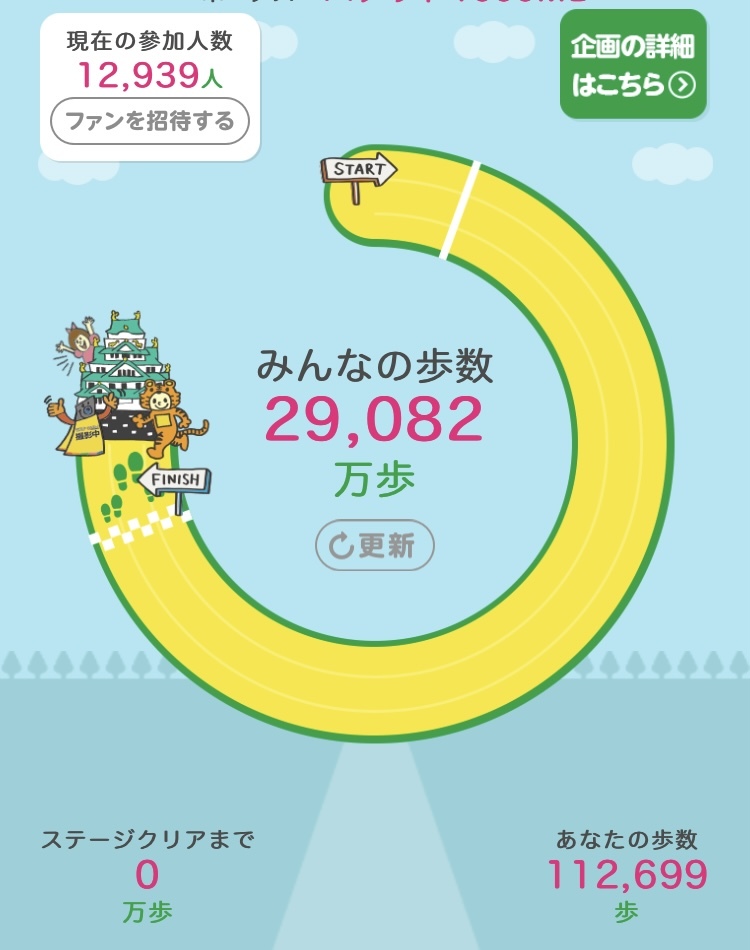Open 企画の詳細はこちら details
Screen dimensions: 750x950
tap(633, 64)
